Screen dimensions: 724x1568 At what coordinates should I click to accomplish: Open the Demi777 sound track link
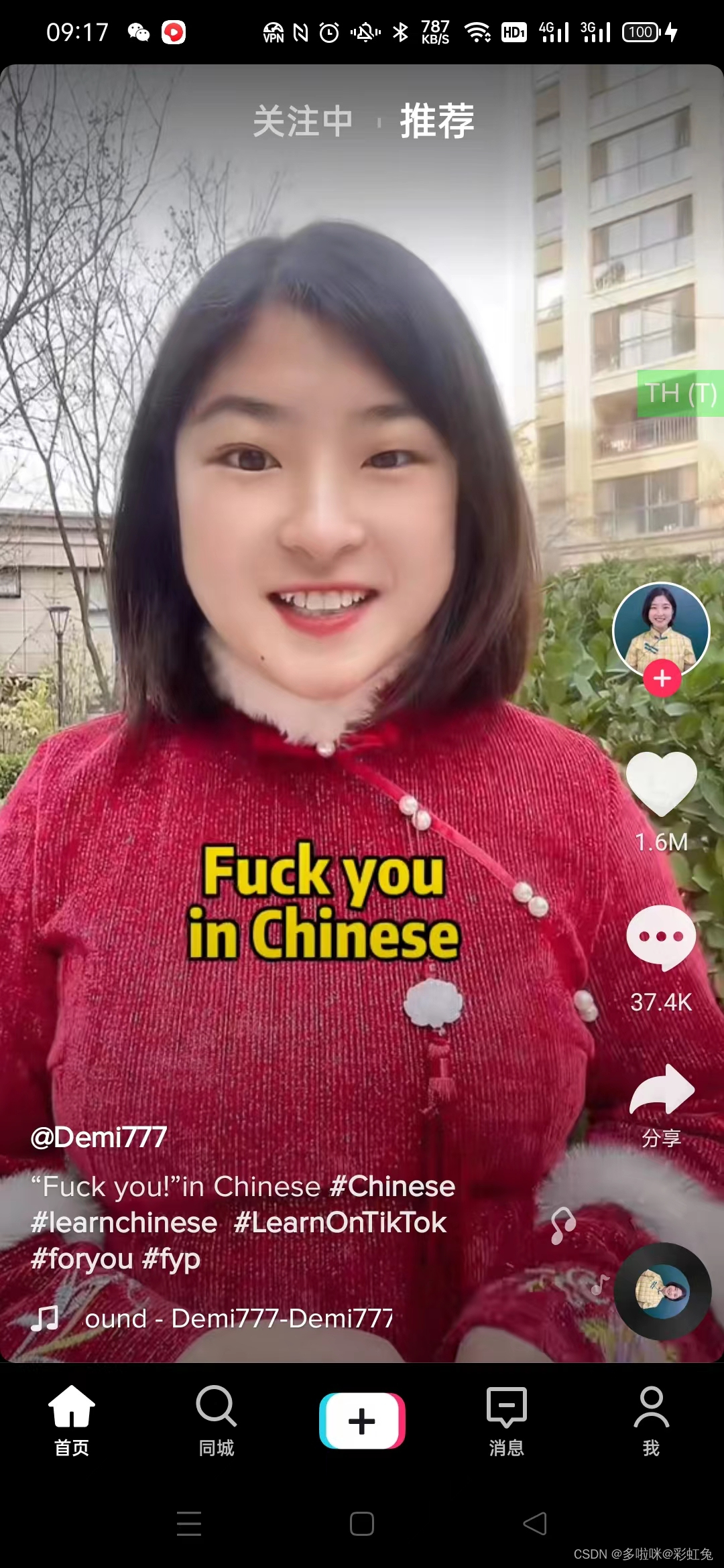[238, 1319]
